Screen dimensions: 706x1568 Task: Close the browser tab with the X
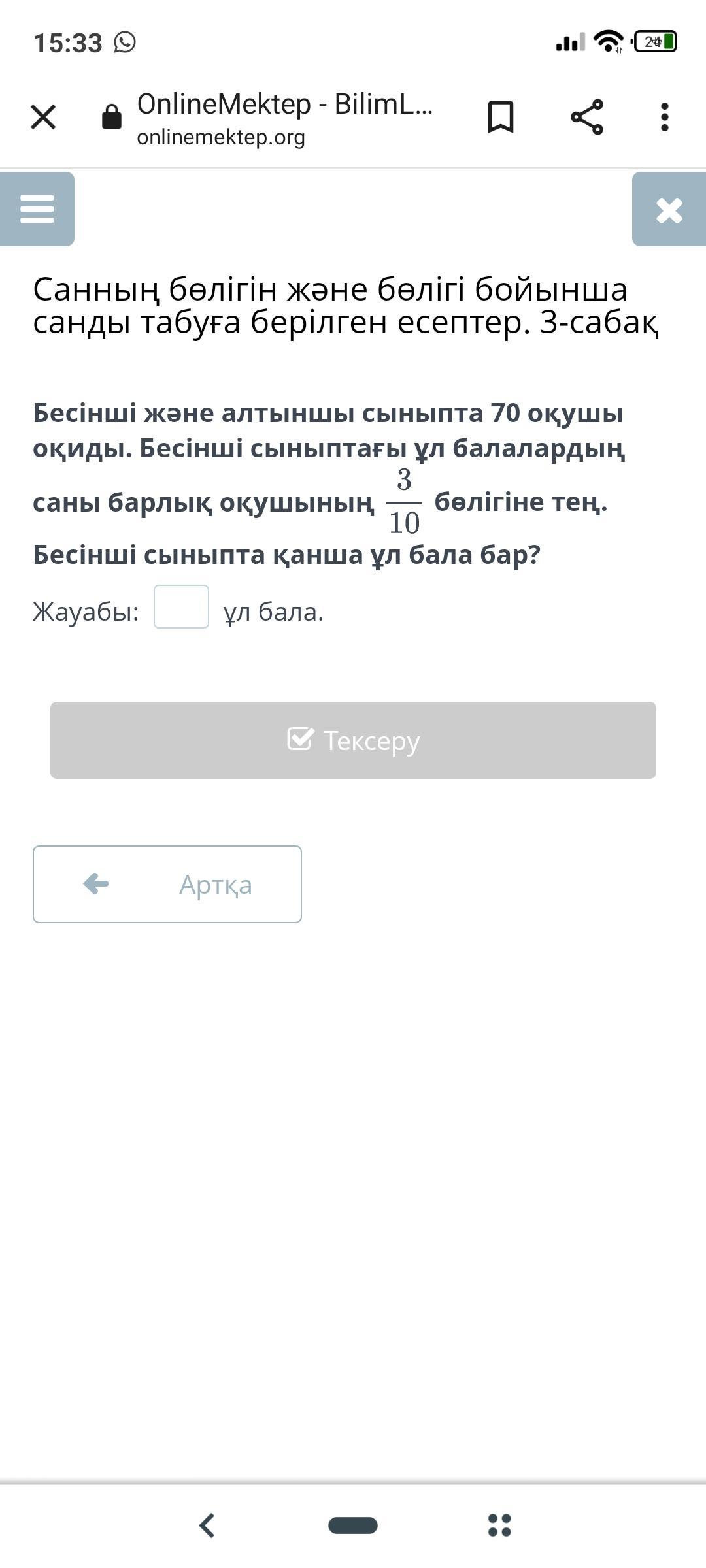pos(43,118)
